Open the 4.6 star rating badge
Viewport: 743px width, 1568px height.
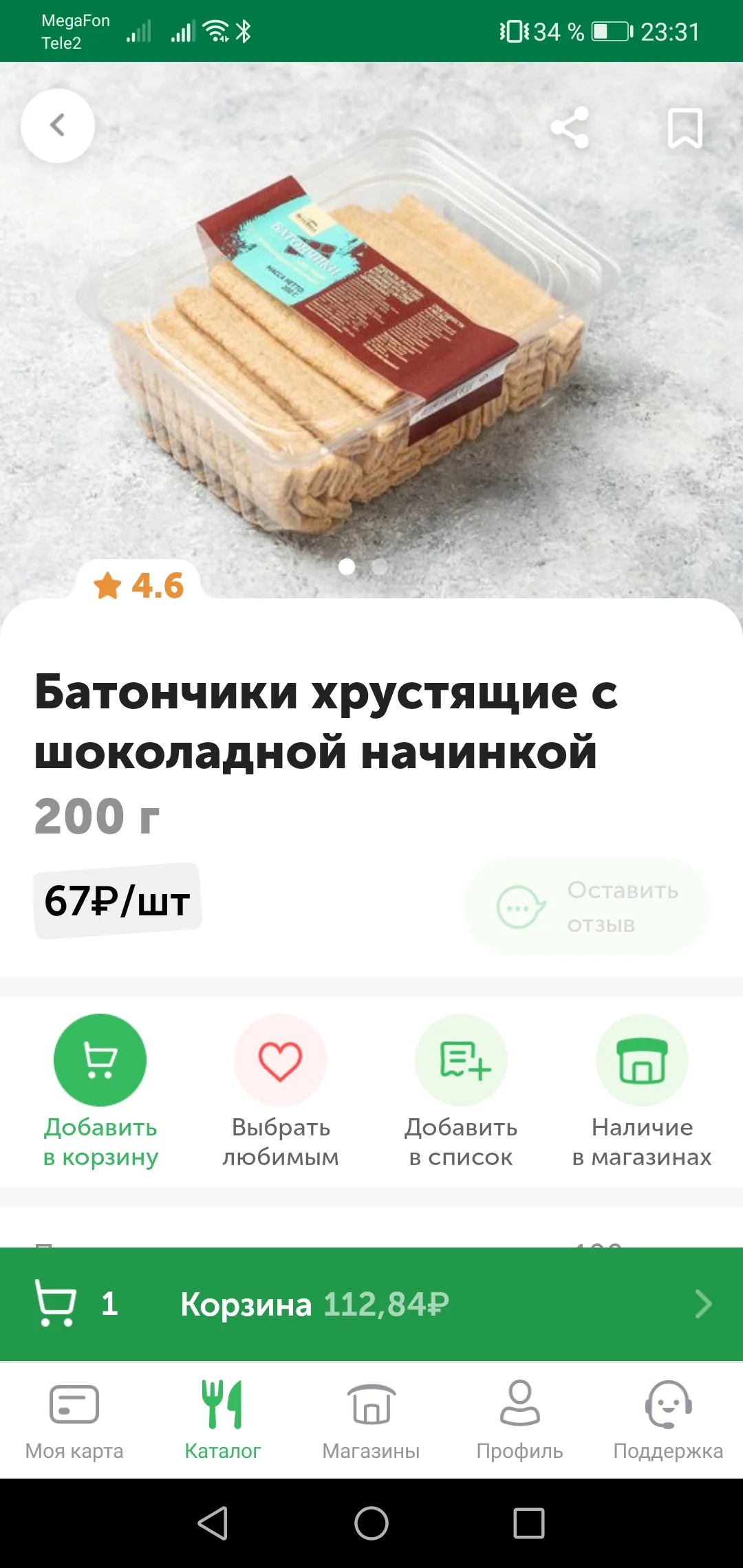(139, 585)
